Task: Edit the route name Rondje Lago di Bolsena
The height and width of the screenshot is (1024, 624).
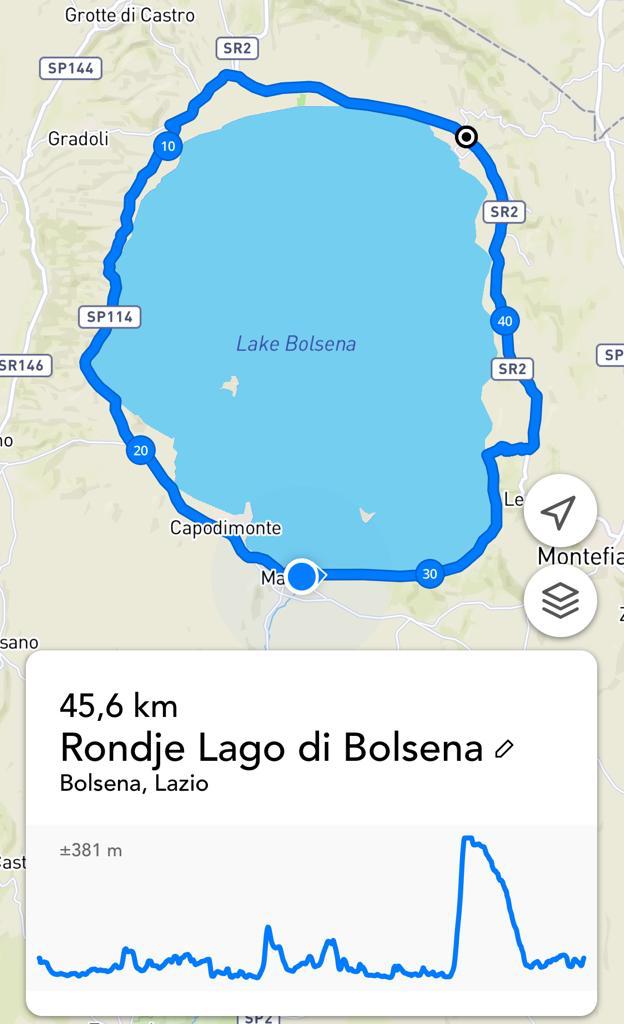Action: (x=504, y=749)
